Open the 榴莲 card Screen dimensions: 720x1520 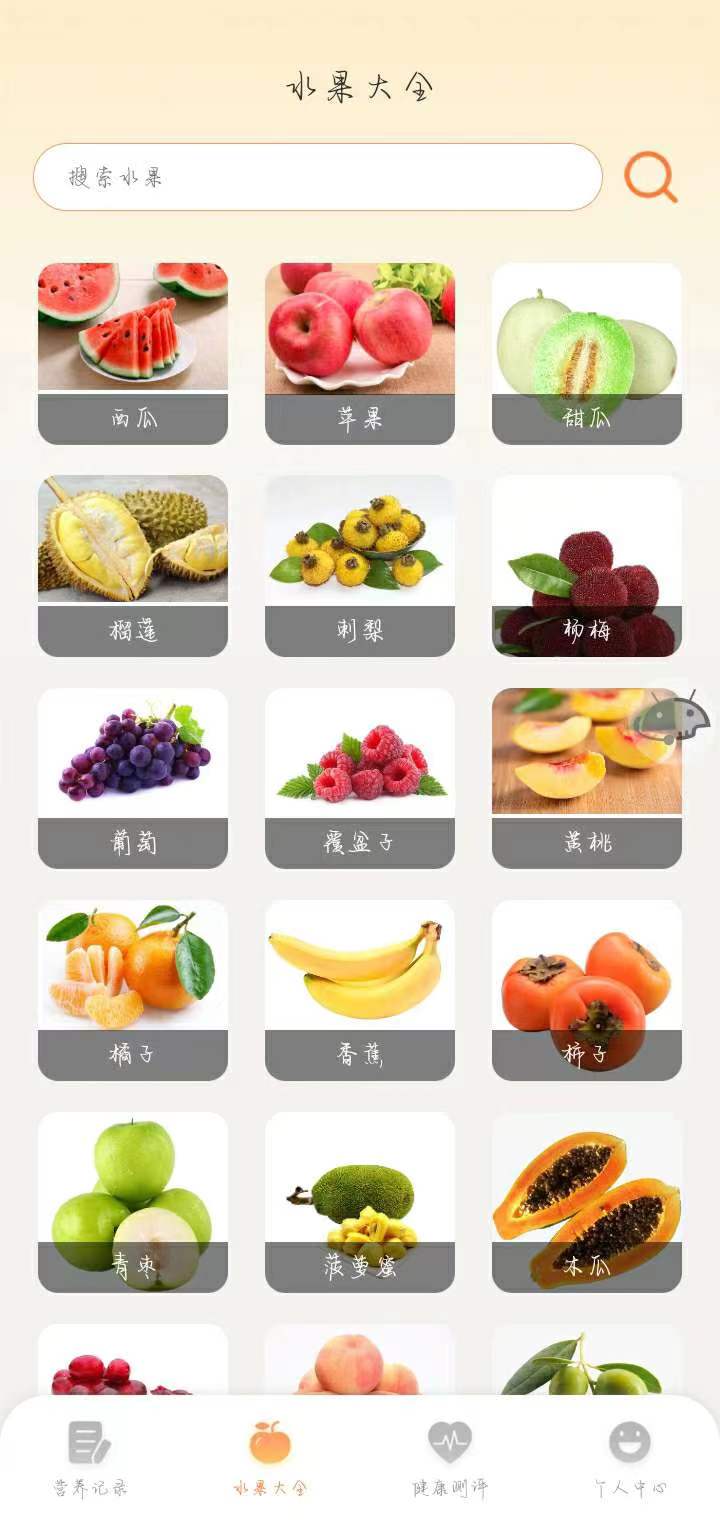pos(133,565)
